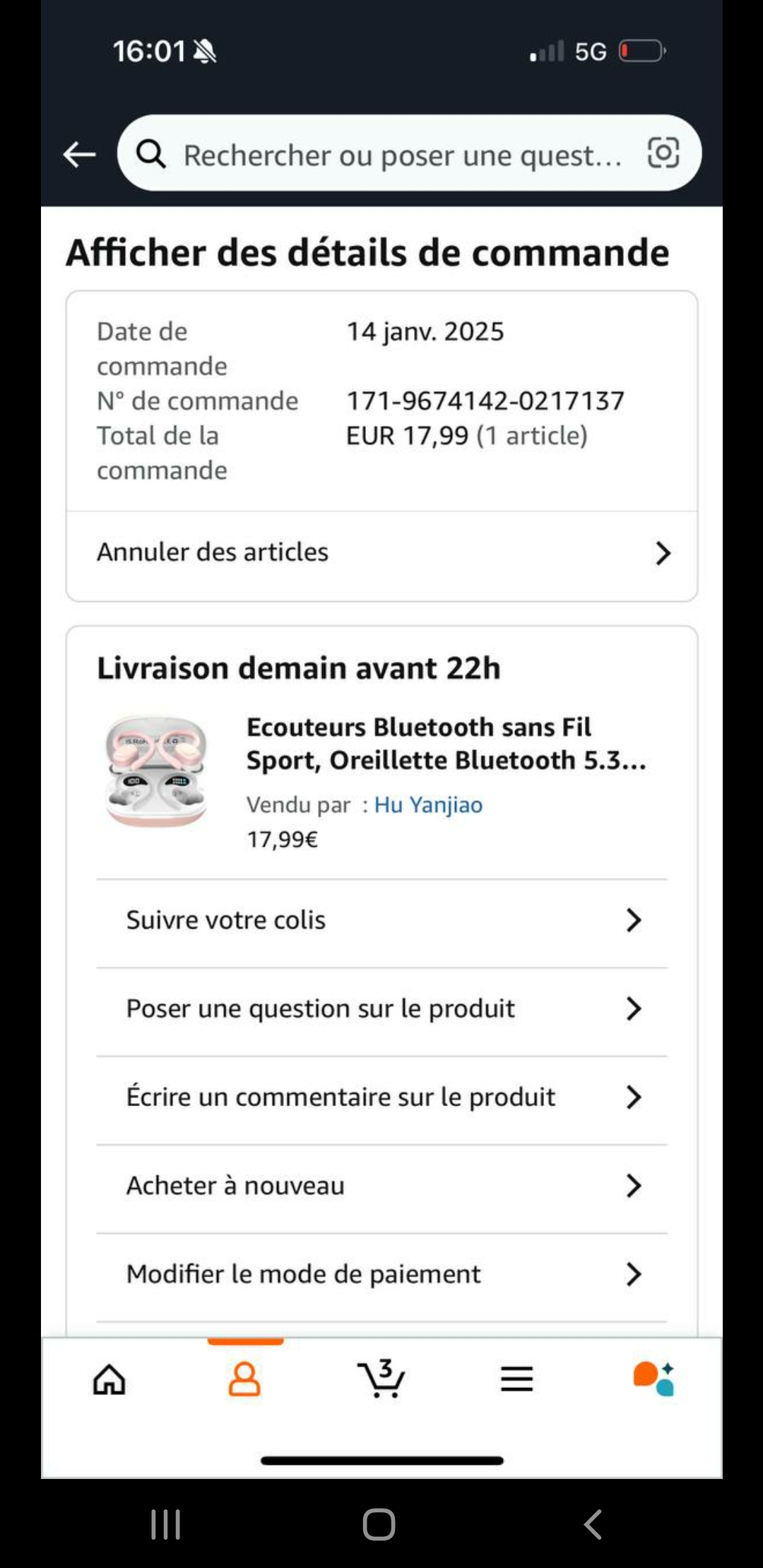
Task: Select 'Poser une question sur le produit'
Action: [x=381, y=1009]
